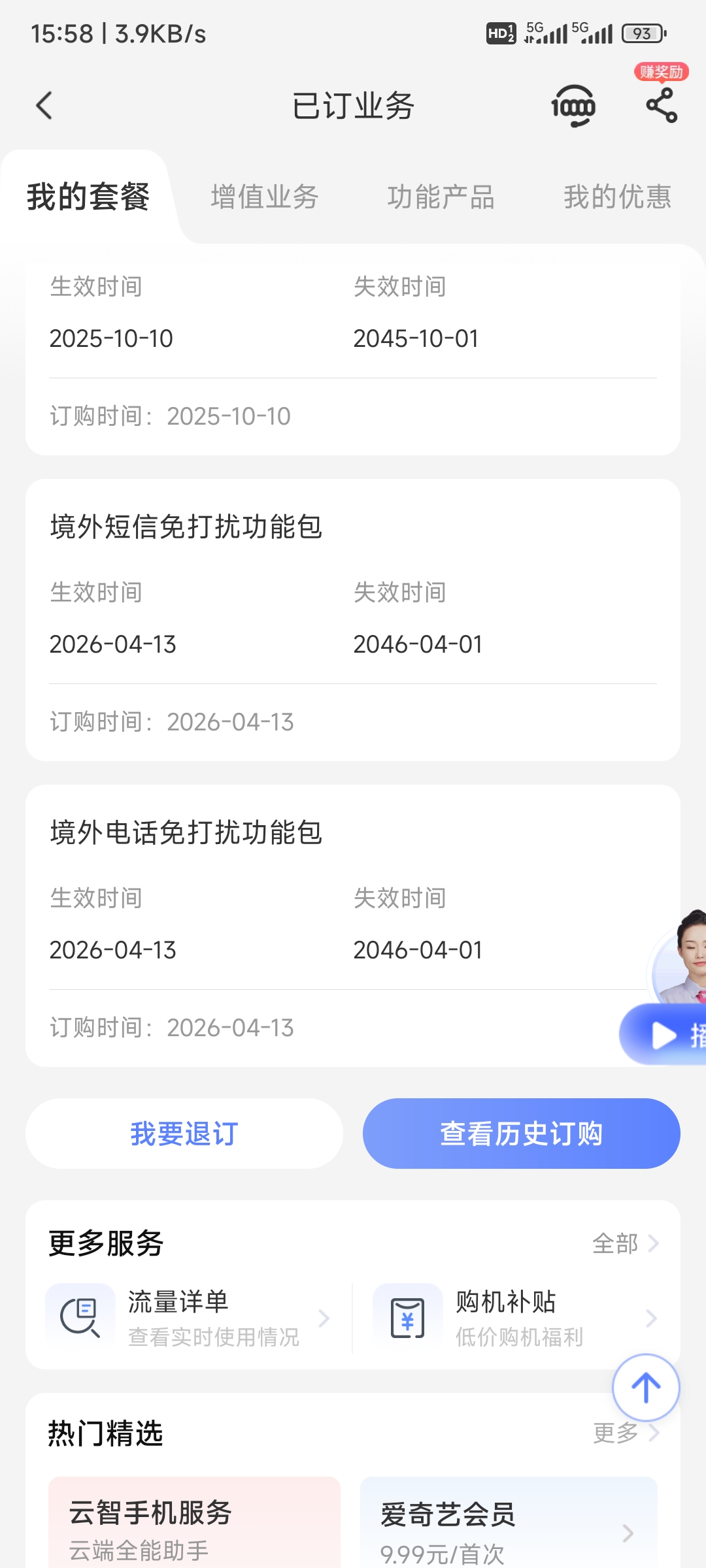Viewport: 706px width, 1568px height.
Task: Switch to 功能产品 tab
Action: [441, 197]
